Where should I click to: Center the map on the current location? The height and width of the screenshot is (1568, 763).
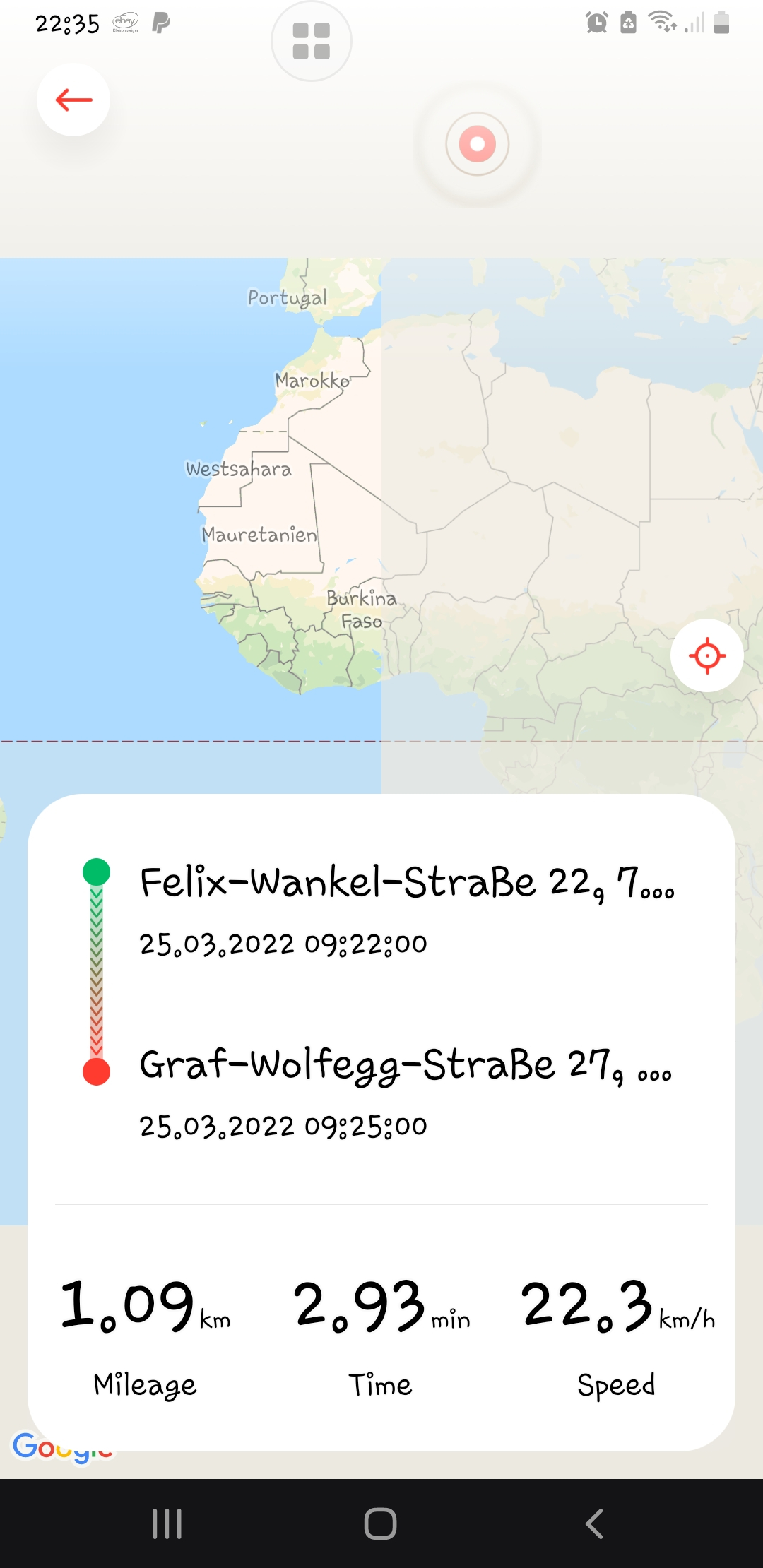coord(706,655)
